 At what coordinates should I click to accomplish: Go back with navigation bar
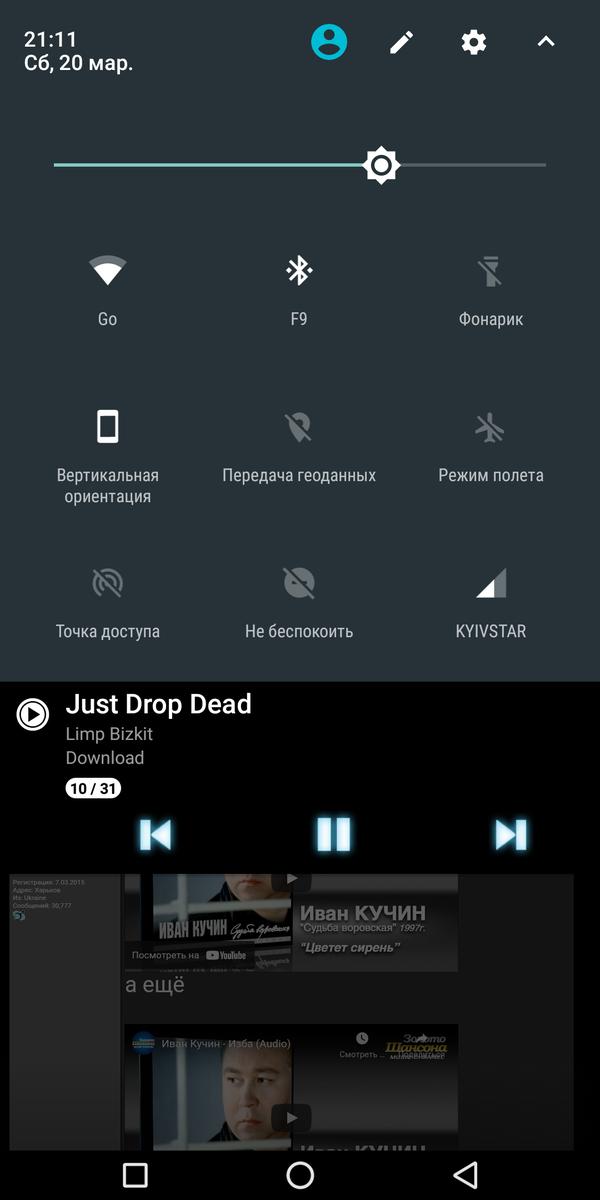click(465, 1174)
